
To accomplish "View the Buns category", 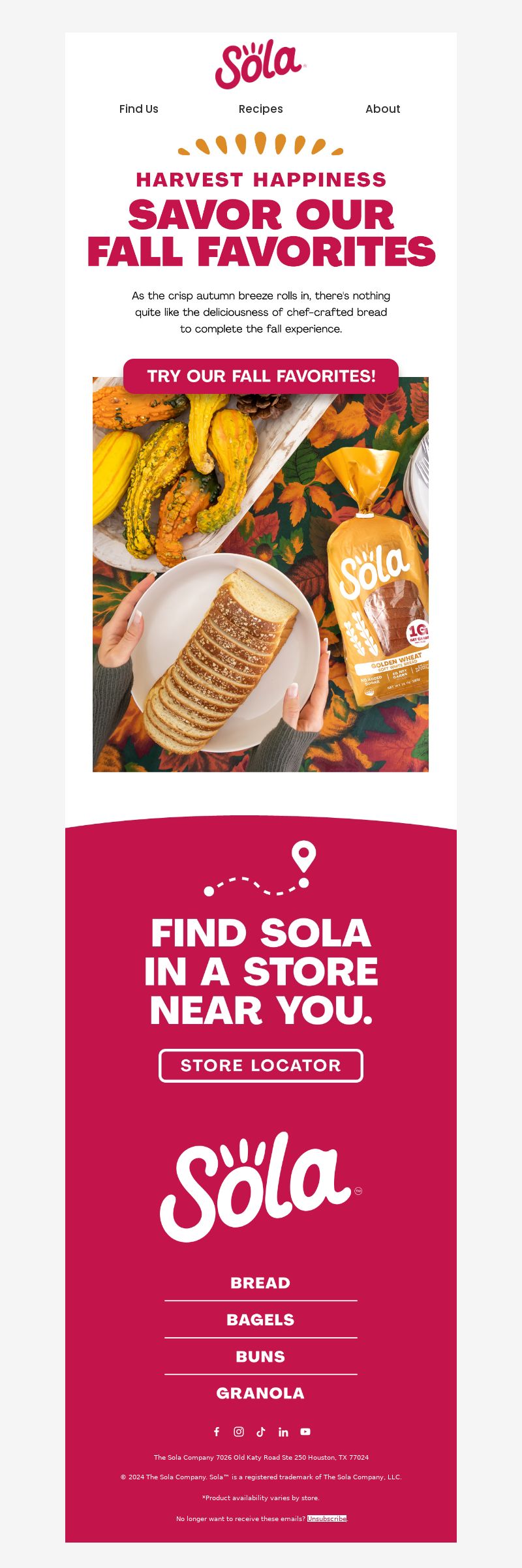I will click(260, 1356).
